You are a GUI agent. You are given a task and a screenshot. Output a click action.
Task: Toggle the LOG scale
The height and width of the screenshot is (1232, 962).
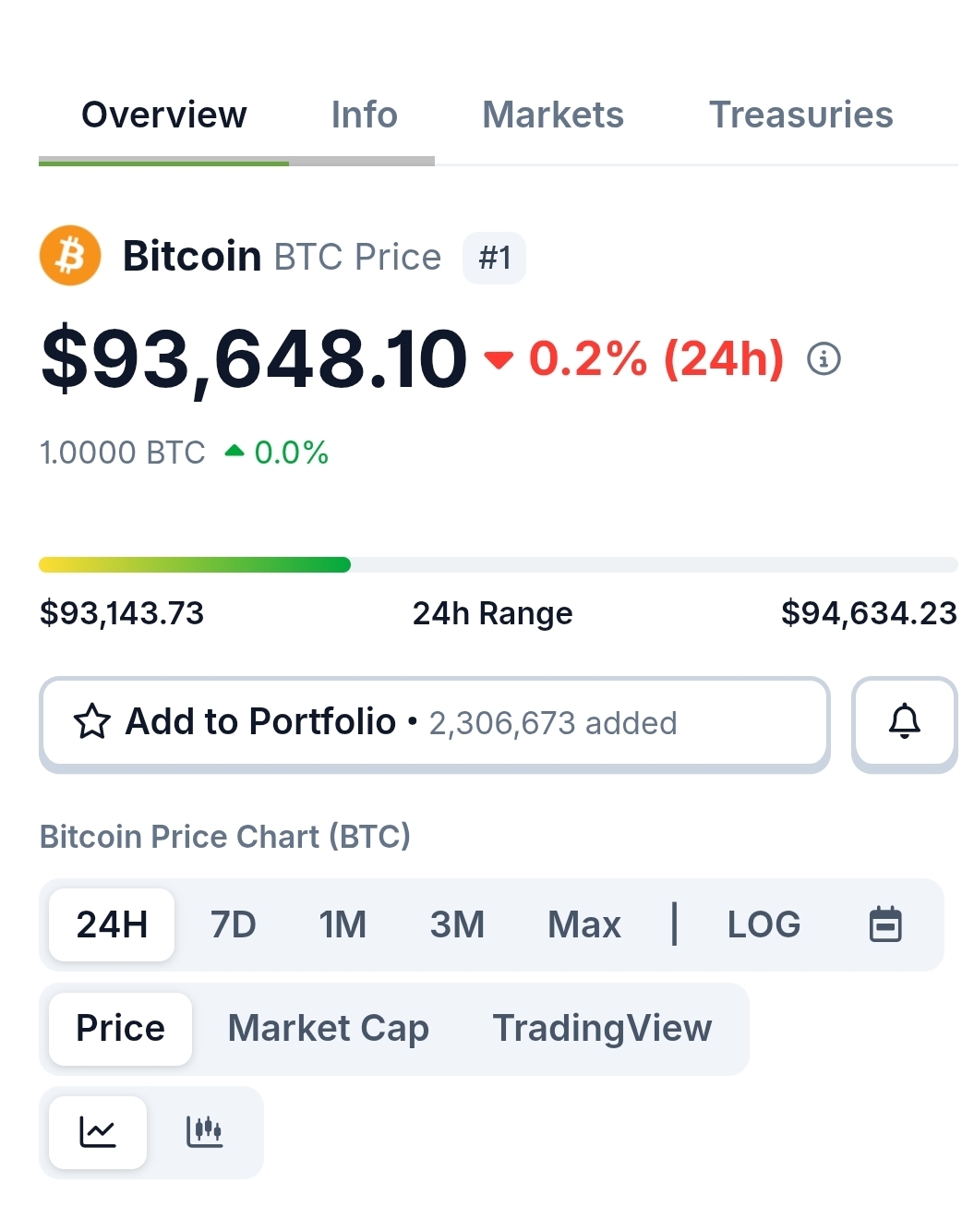[x=764, y=924]
